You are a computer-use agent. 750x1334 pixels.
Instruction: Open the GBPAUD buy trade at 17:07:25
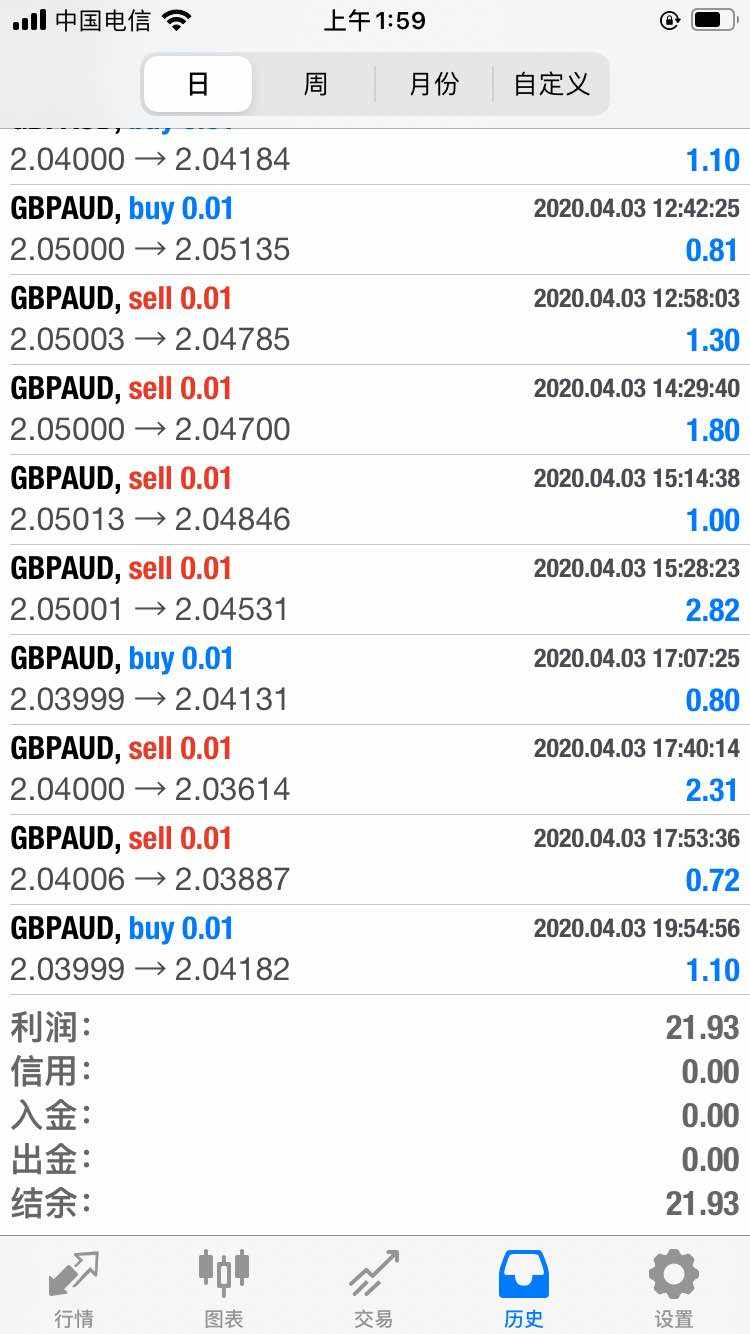pyautogui.click(x=375, y=679)
